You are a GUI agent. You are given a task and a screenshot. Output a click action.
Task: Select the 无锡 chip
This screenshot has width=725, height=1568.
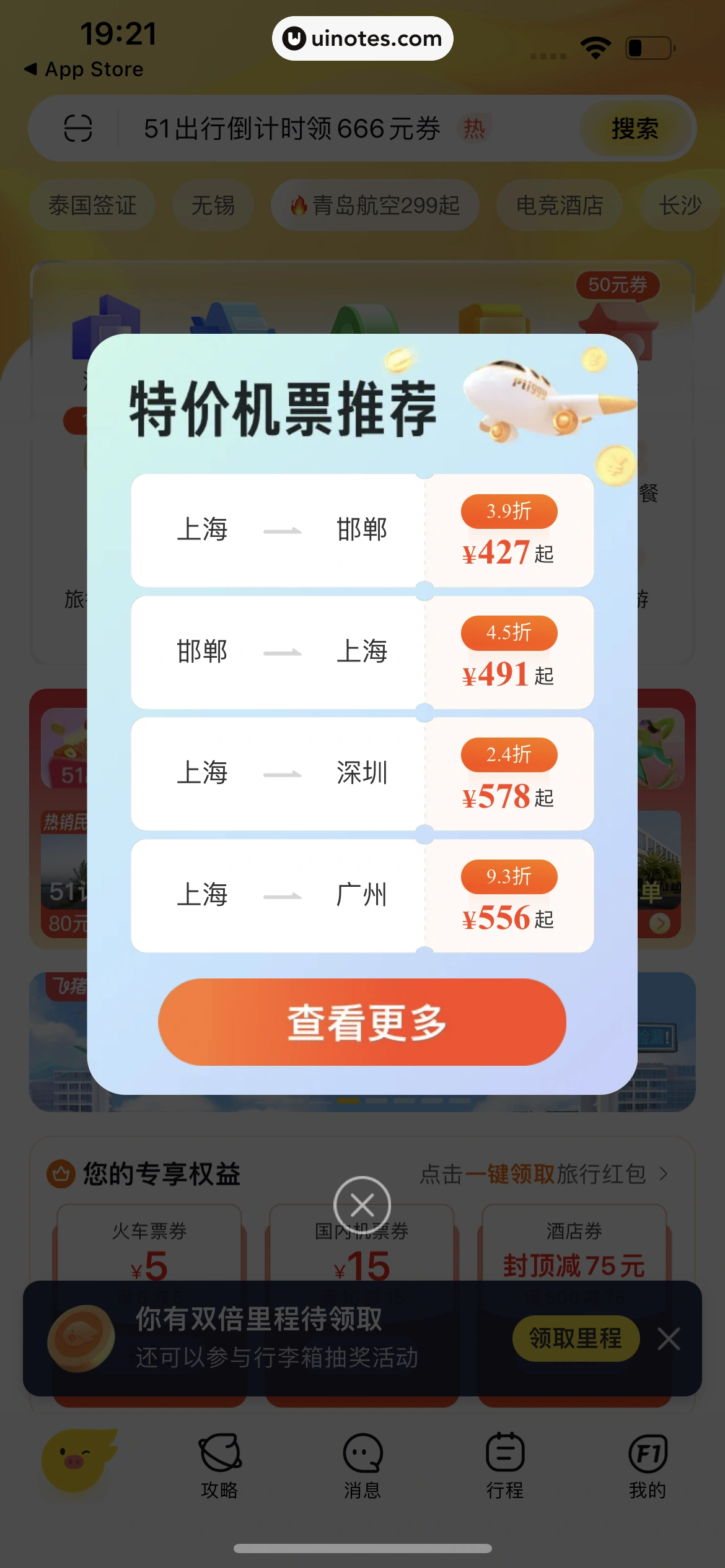point(213,205)
